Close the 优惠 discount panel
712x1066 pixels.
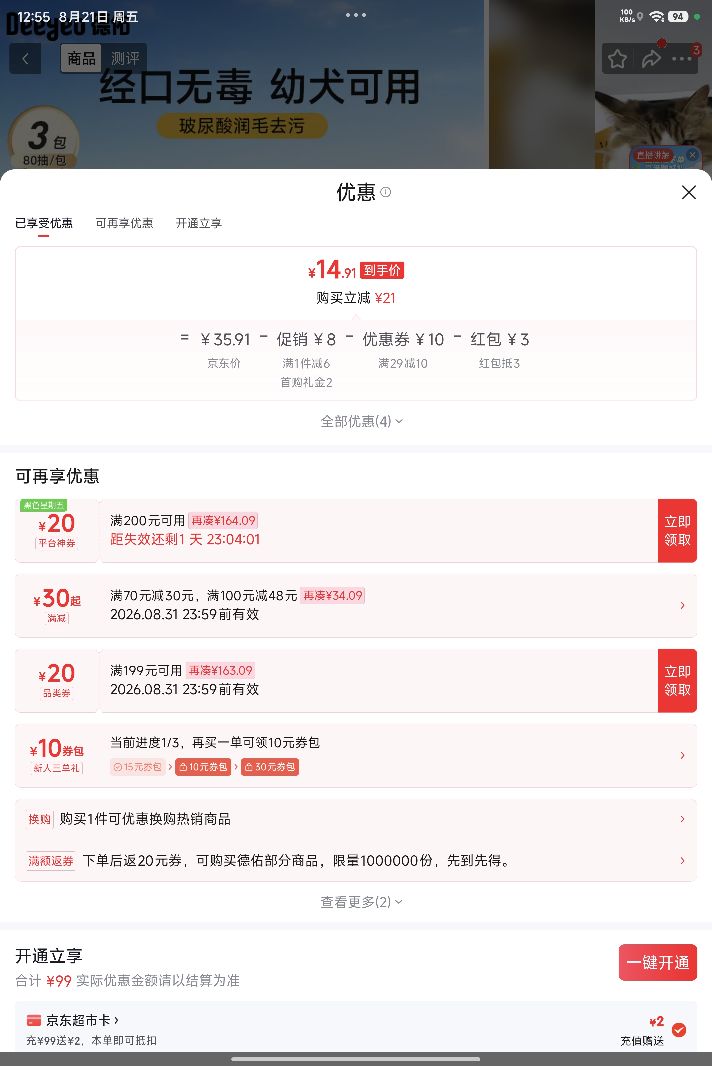tap(688, 192)
